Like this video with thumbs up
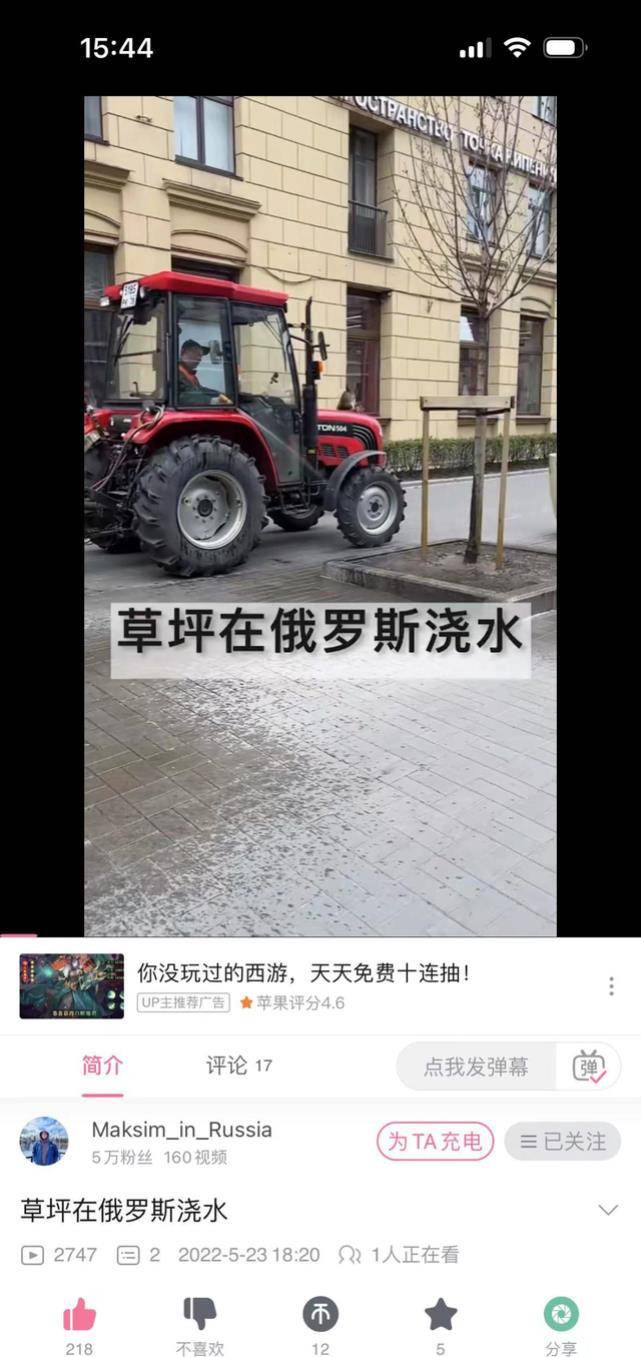641x1357 pixels. [x=79, y=1315]
